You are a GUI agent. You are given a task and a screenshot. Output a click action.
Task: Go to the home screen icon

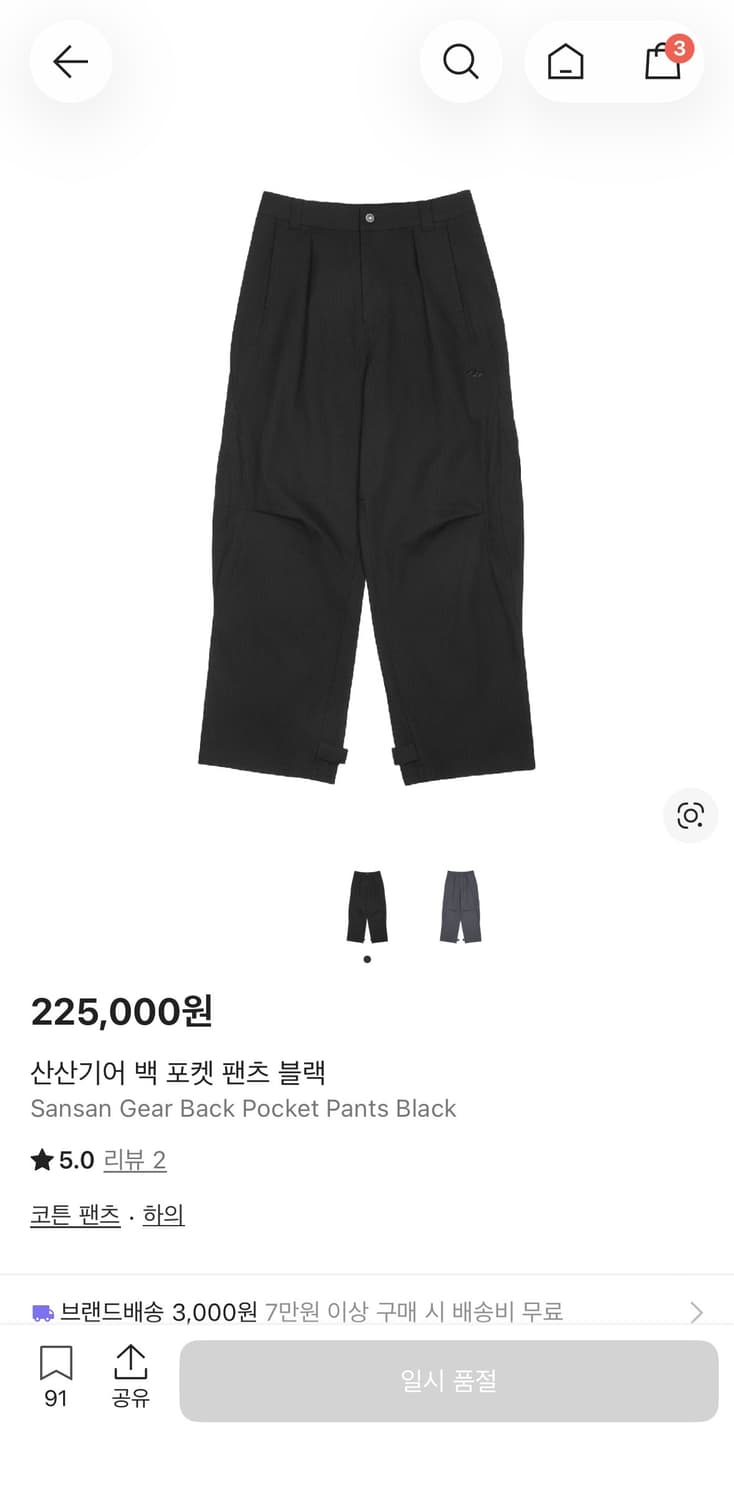[x=566, y=61]
